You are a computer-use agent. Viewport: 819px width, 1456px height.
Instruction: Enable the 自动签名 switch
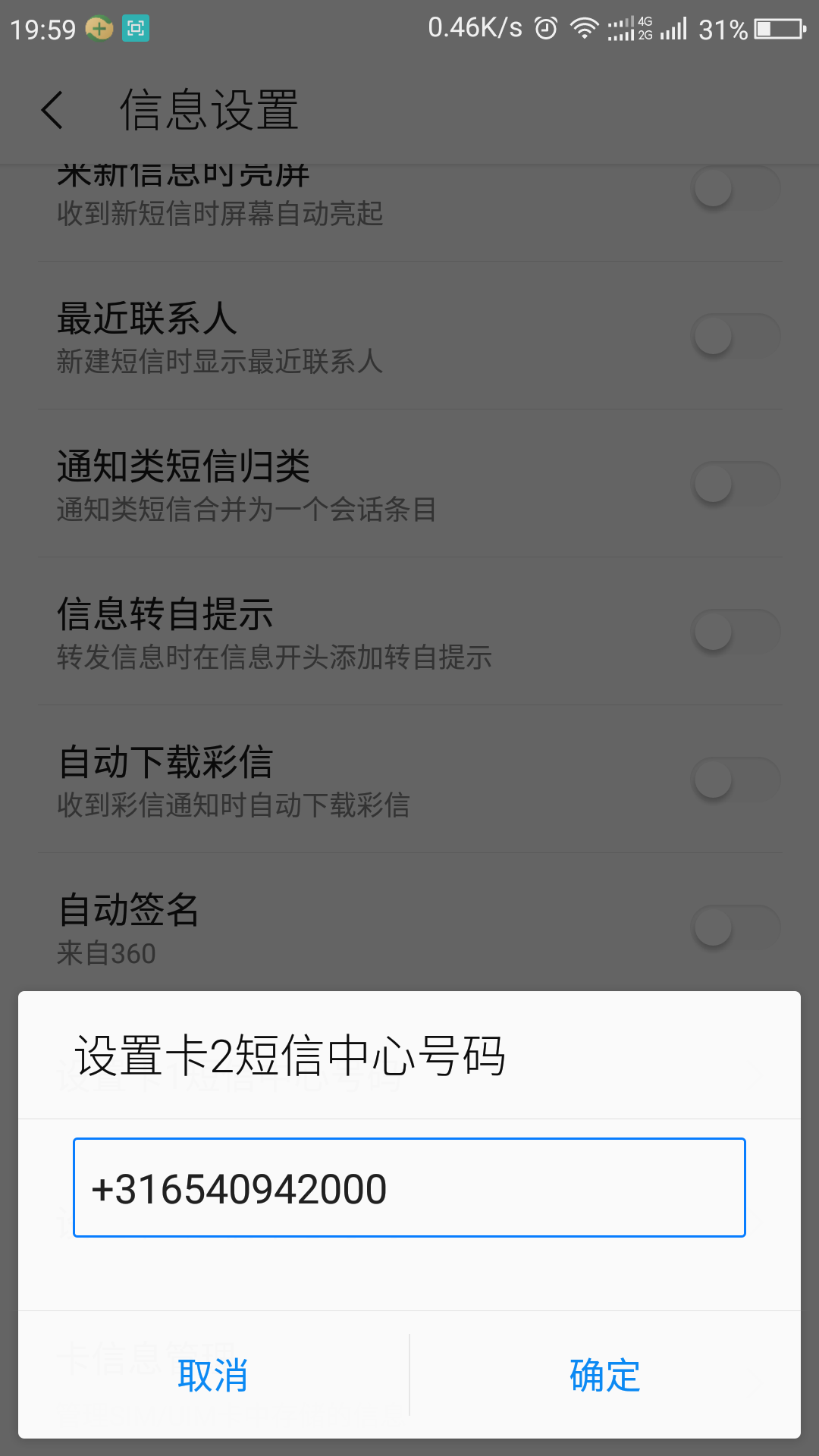tap(734, 927)
